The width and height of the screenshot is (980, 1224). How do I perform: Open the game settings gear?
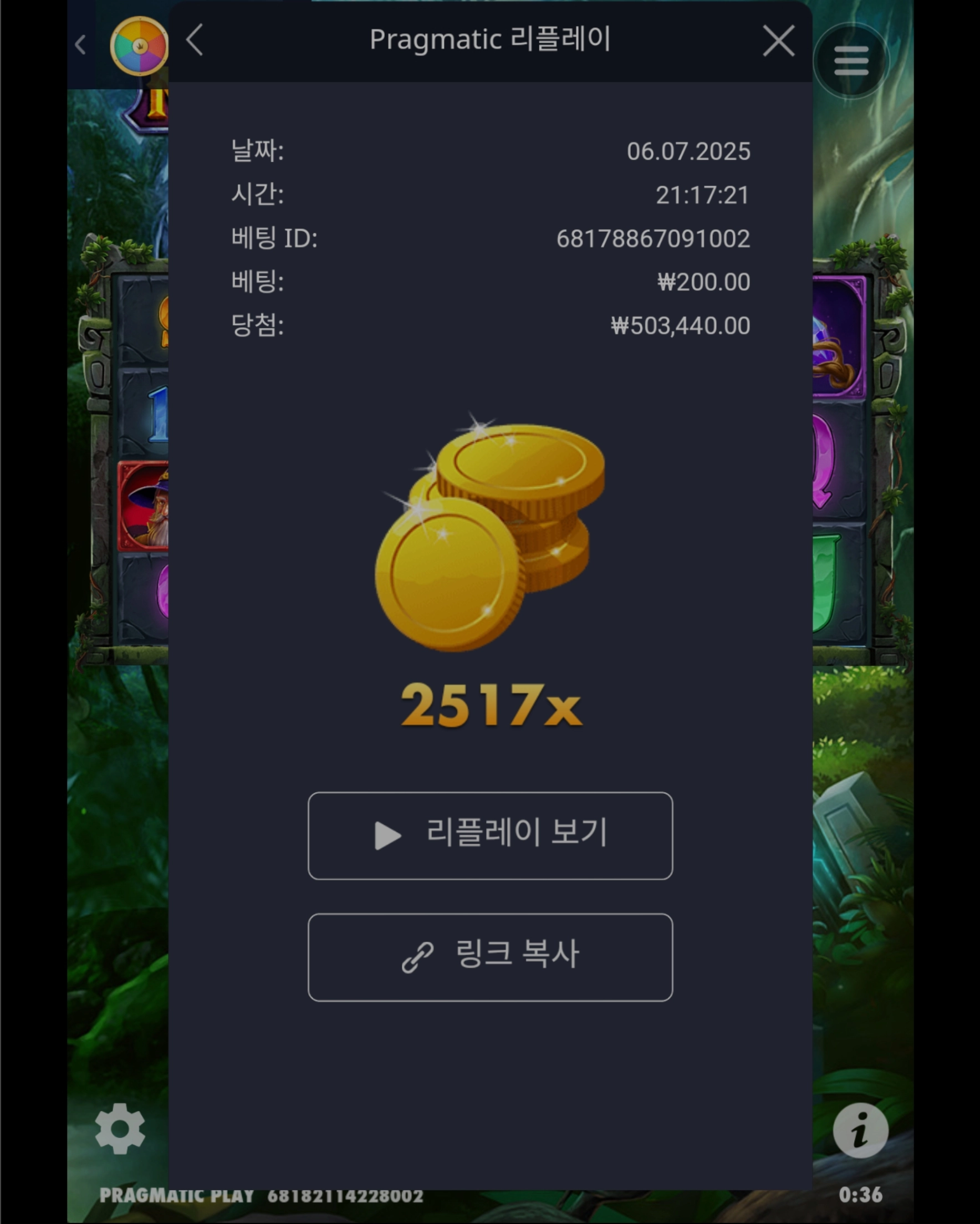[x=120, y=1129]
